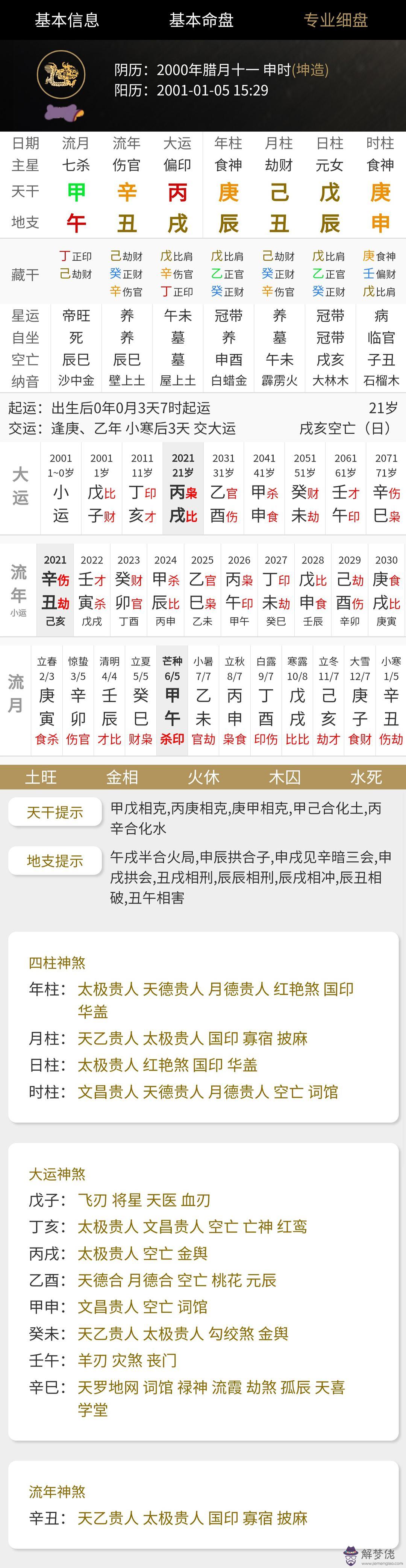Tap the 寒露 10/8 流月 column
Viewport: 406px width, 1568px height.
click(297, 700)
